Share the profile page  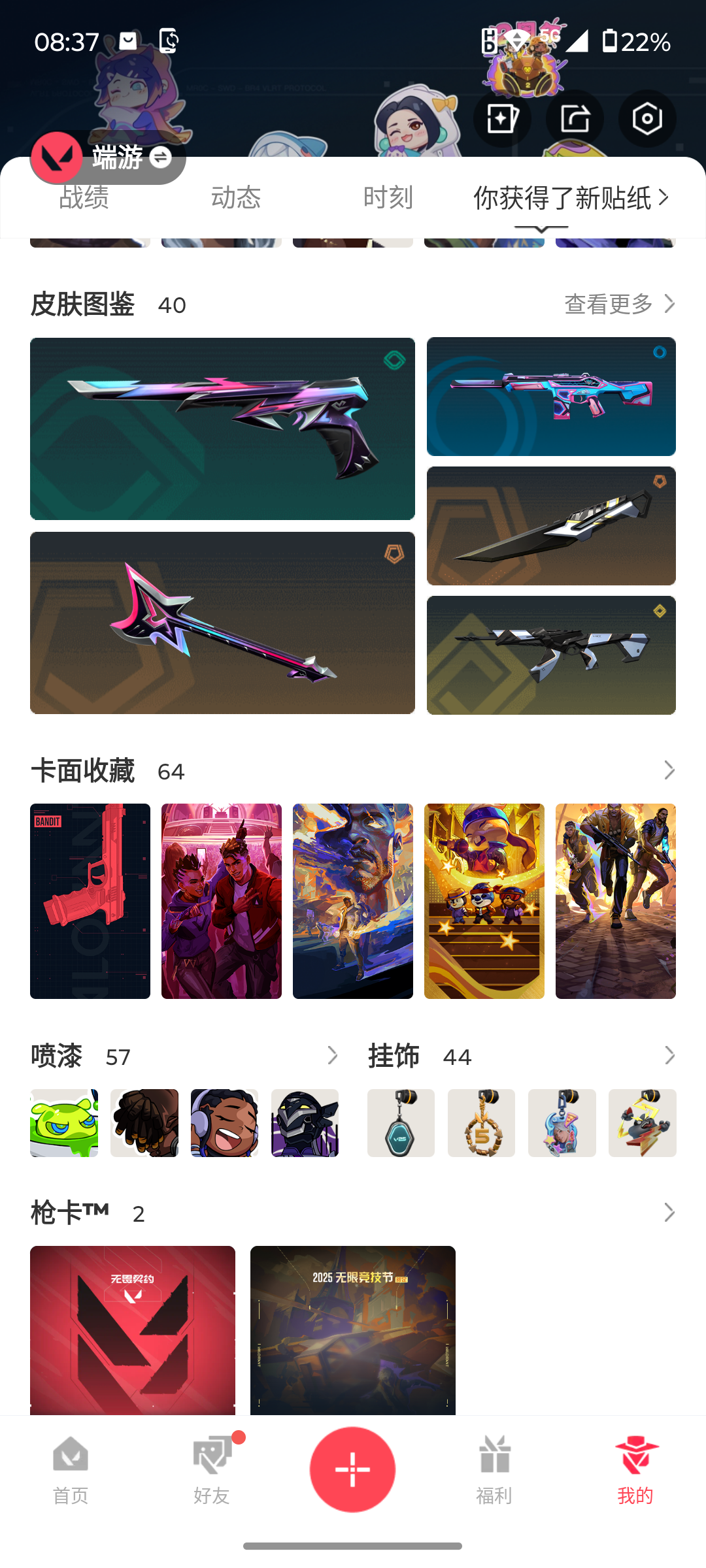tap(575, 118)
